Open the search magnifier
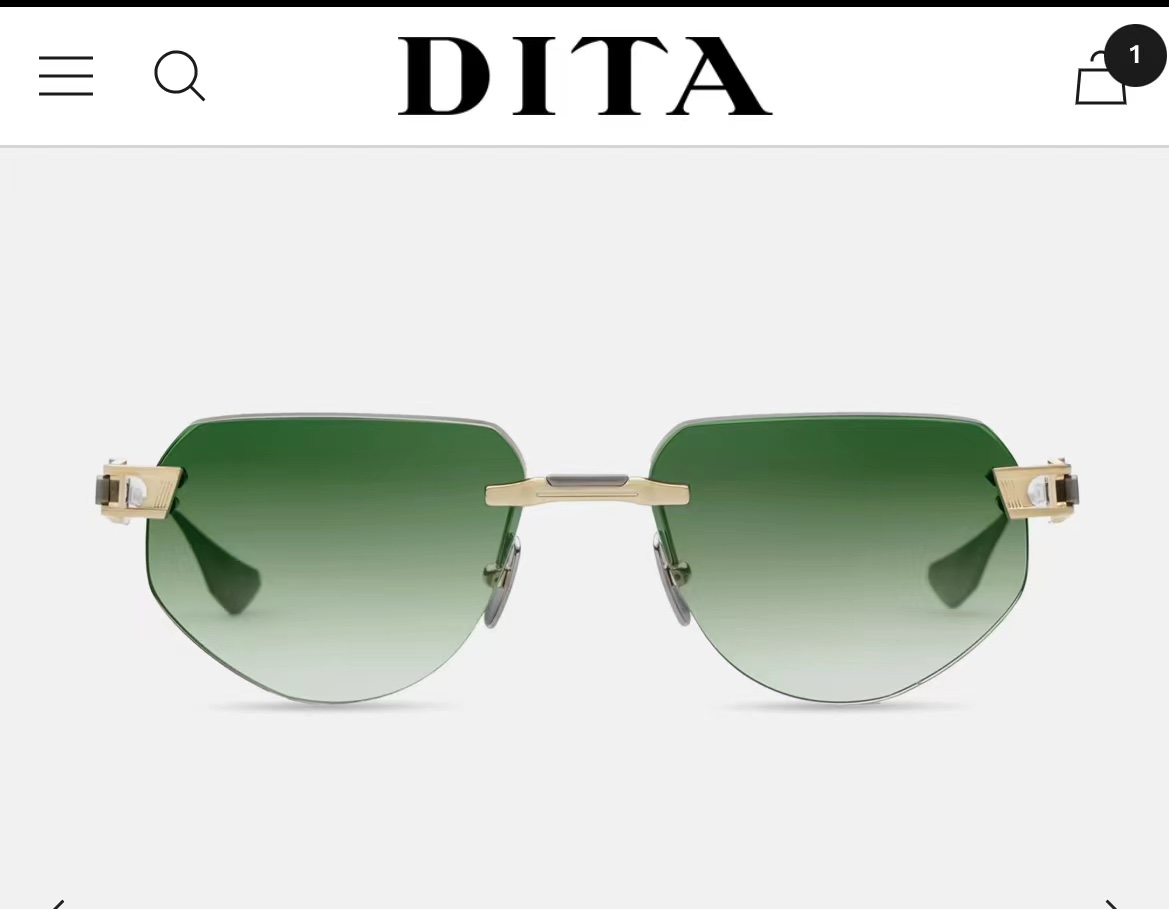1169x909 pixels. [x=180, y=75]
